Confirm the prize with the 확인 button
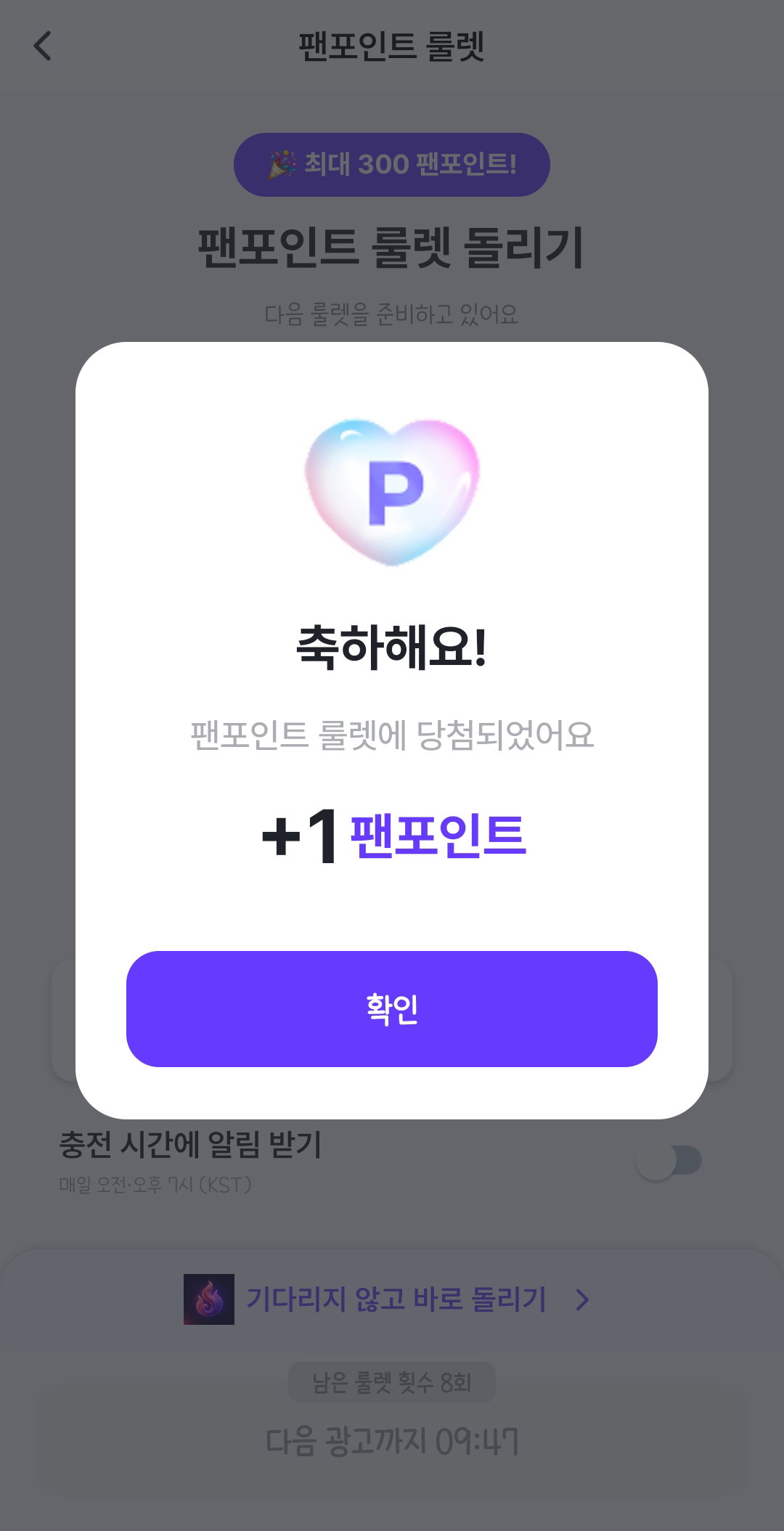The height and width of the screenshot is (1531, 784). pyautogui.click(x=392, y=1008)
